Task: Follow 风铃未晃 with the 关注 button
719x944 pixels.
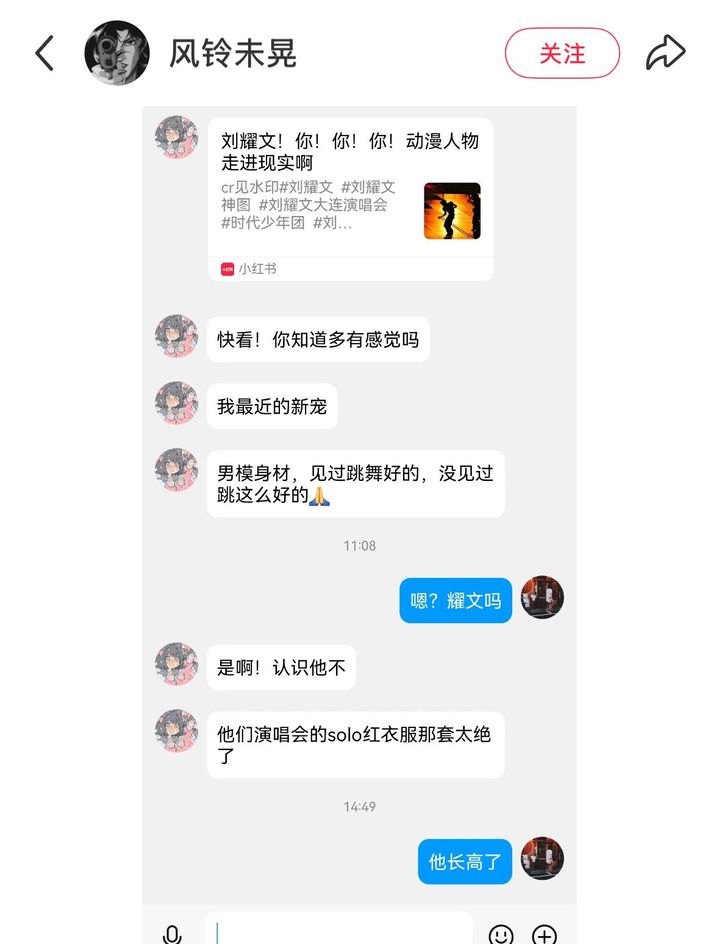Action: (x=562, y=53)
